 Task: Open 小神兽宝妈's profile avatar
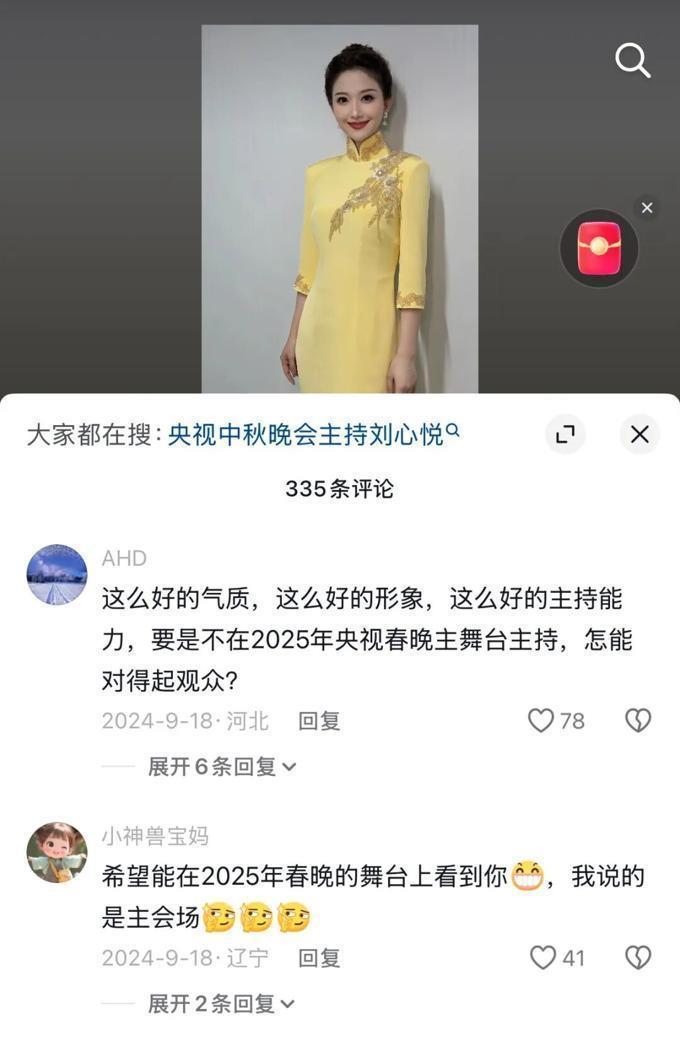(x=56, y=852)
